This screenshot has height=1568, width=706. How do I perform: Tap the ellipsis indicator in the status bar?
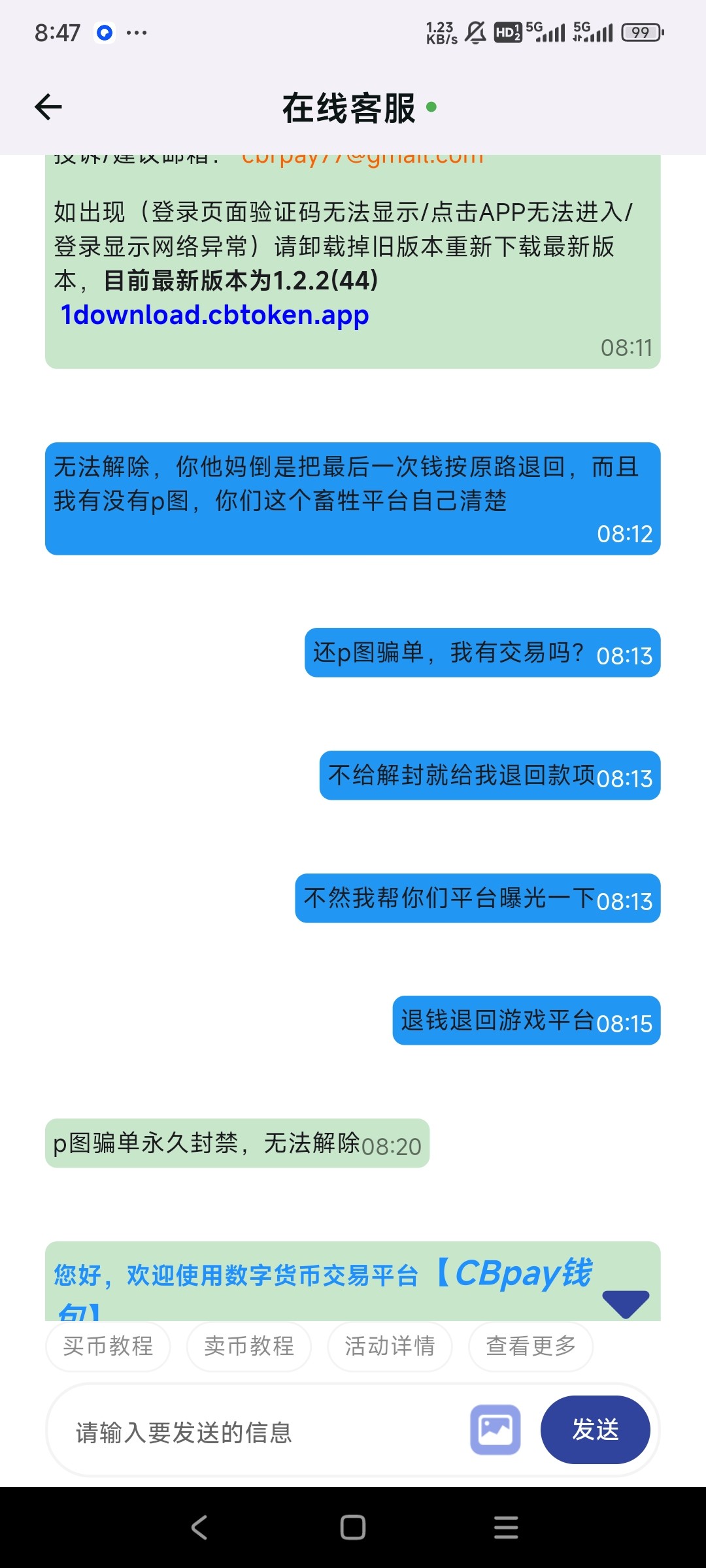pyautogui.click(x=136, y=31)
